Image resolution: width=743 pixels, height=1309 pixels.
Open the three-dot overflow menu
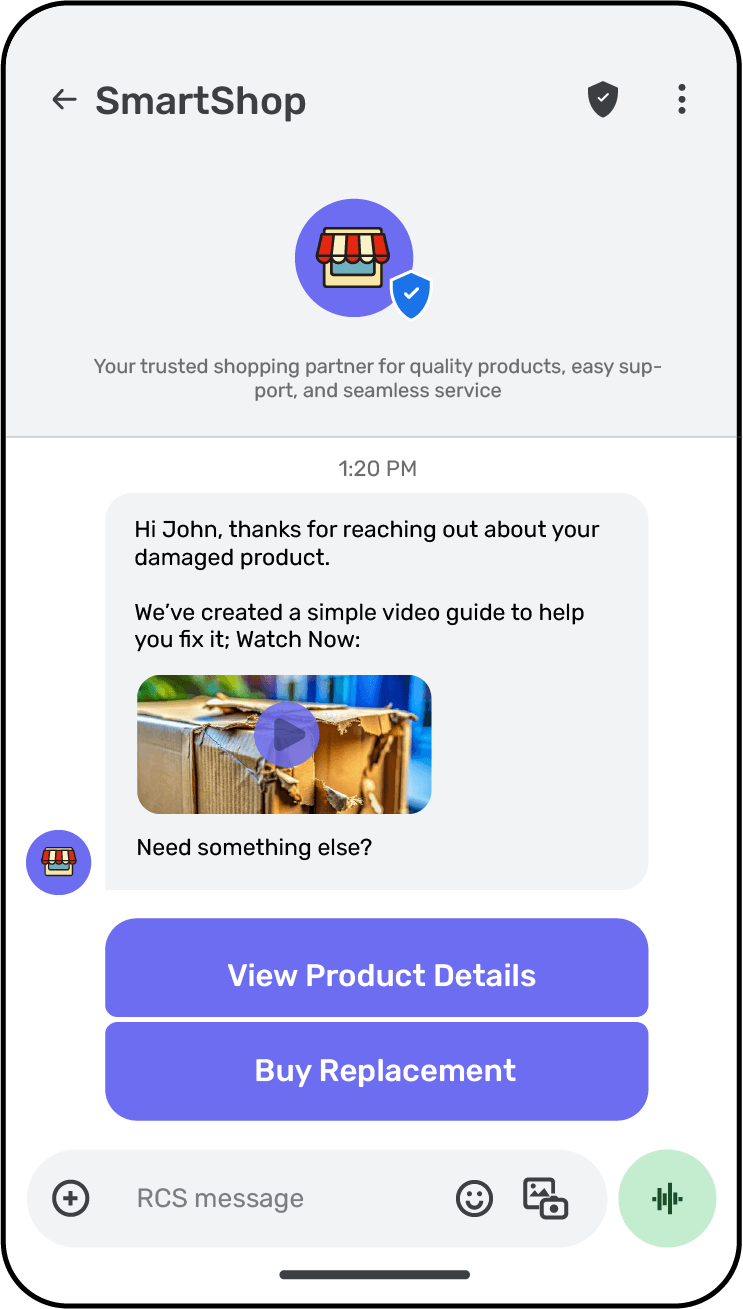pyautogui.click(x=682, y=100)
